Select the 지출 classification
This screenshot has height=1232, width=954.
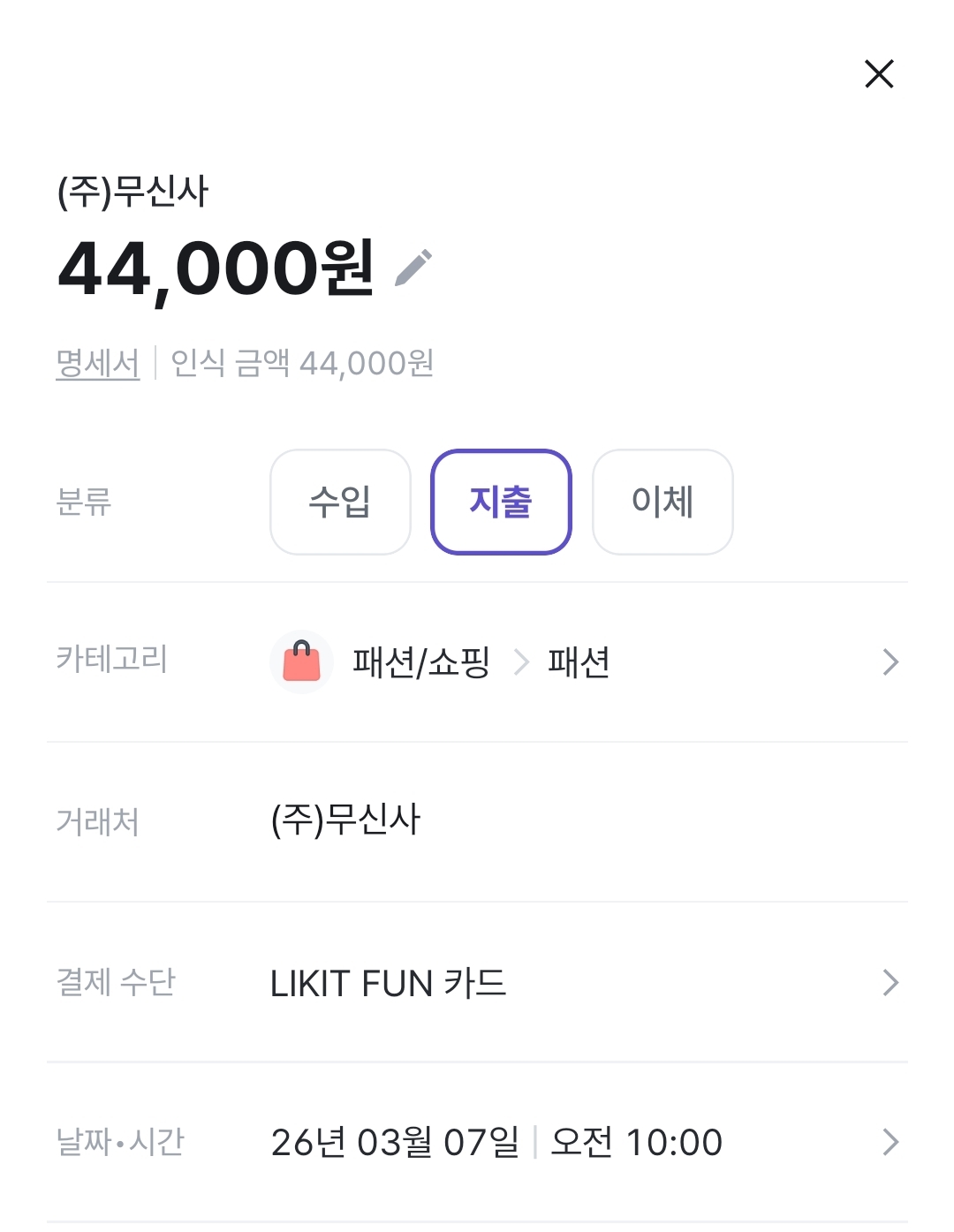coord(501,501)
